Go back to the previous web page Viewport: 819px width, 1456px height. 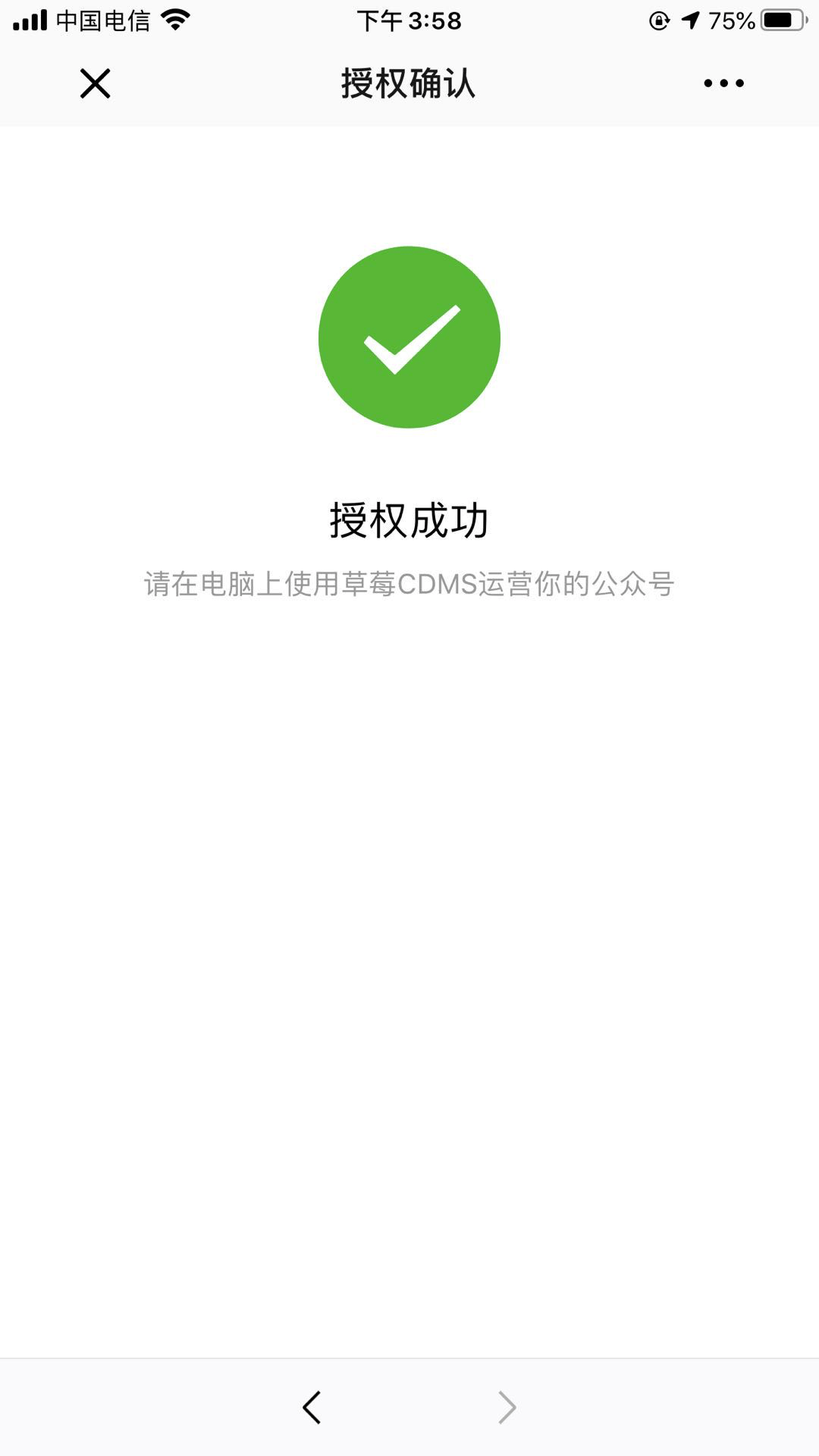[x=312, y=1407]
